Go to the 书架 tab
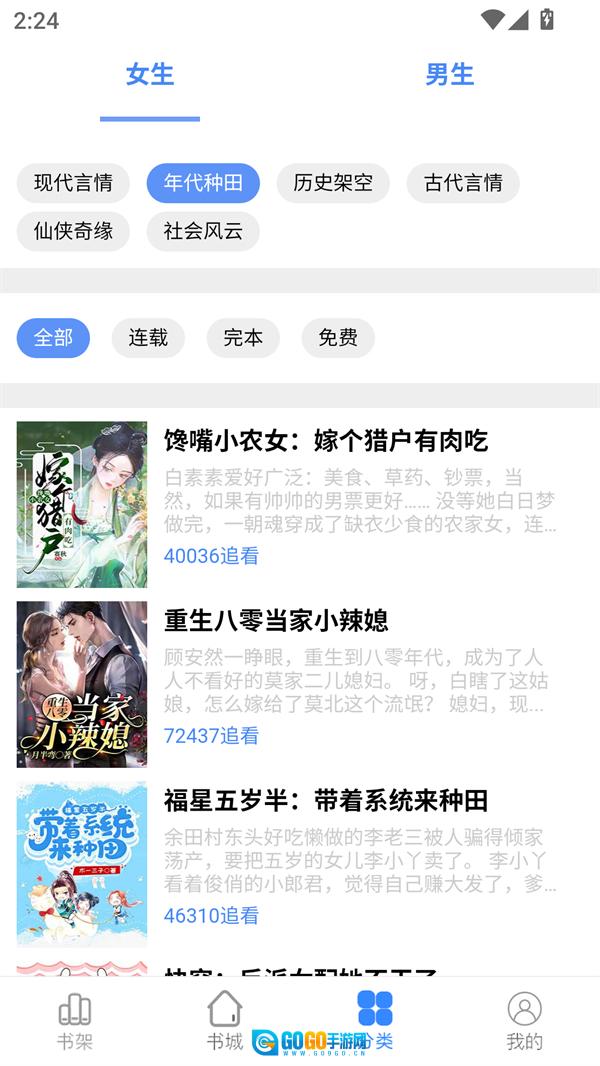Screen dimensions: 600x1066 [x=75, y=1021]
